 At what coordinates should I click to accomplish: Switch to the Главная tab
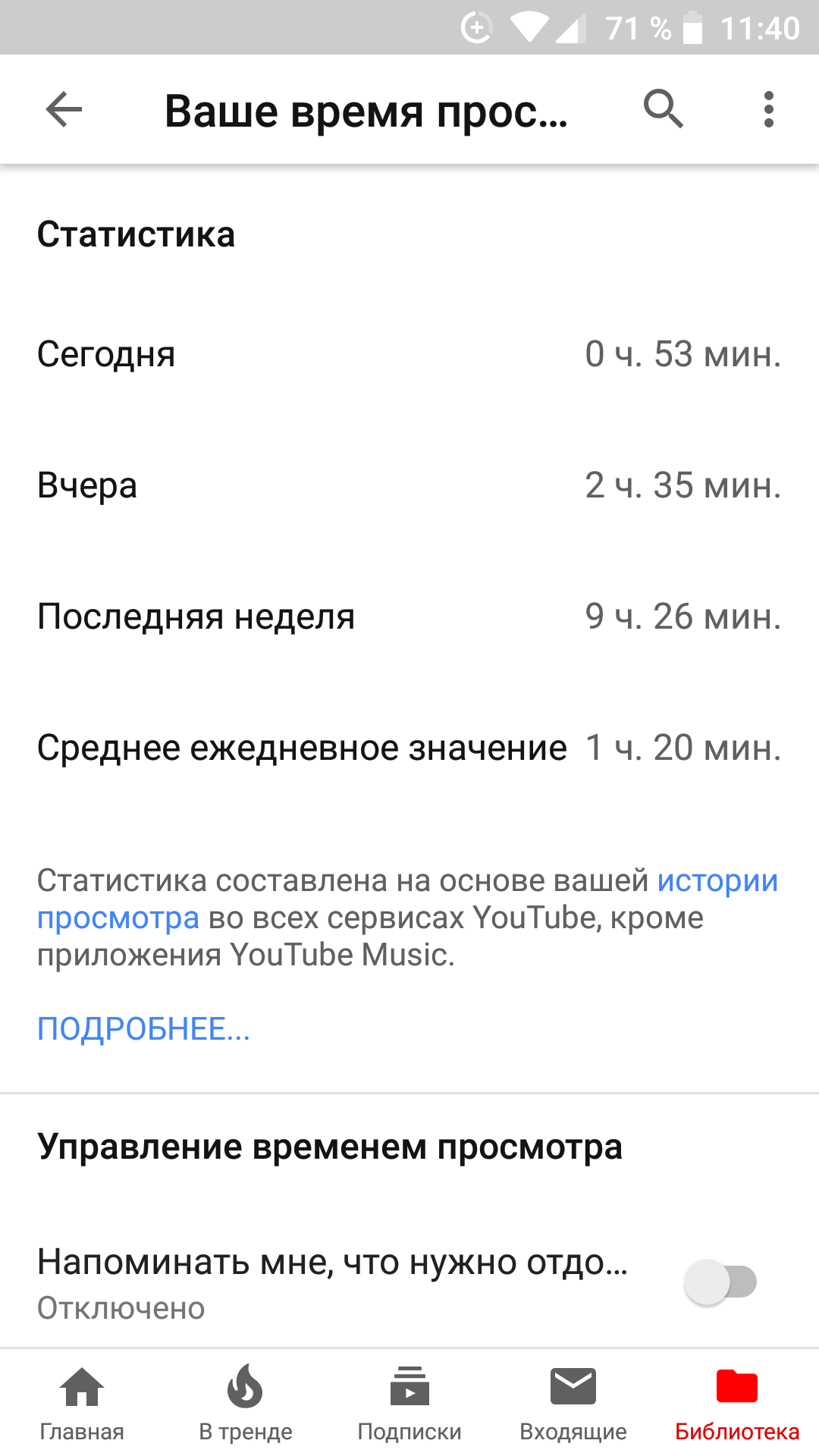[82, 1403]
